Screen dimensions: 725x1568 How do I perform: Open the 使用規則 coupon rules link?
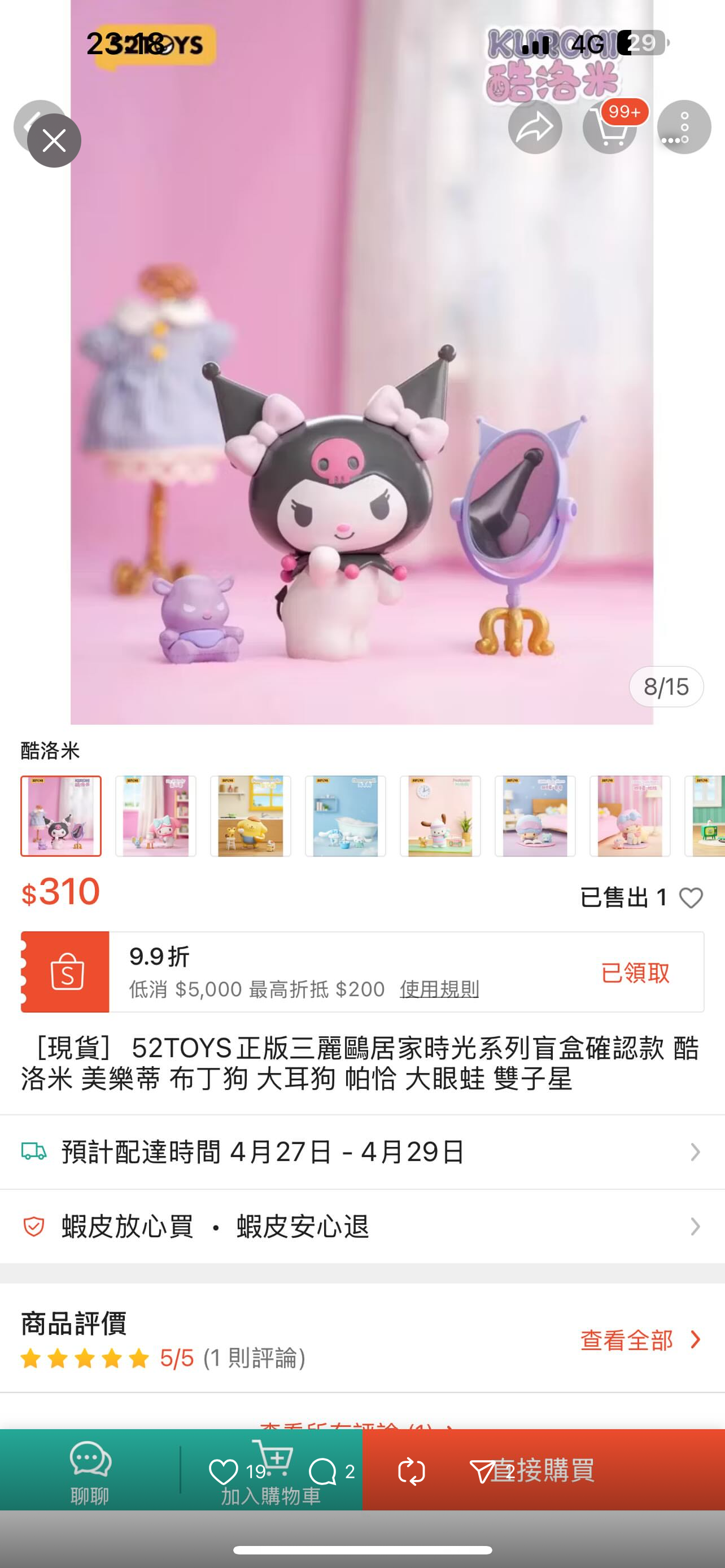tap(439, 989)
